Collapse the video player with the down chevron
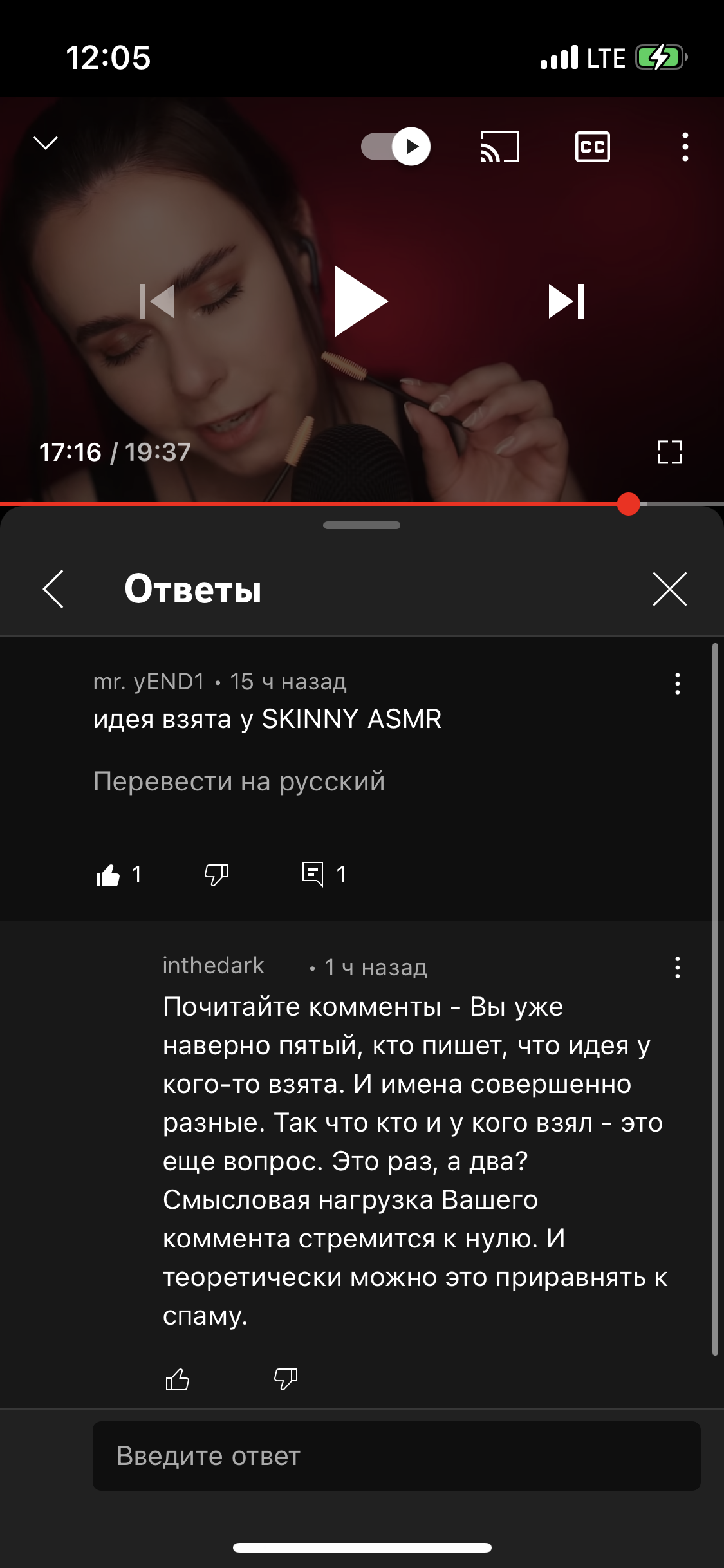 (46, 142)
